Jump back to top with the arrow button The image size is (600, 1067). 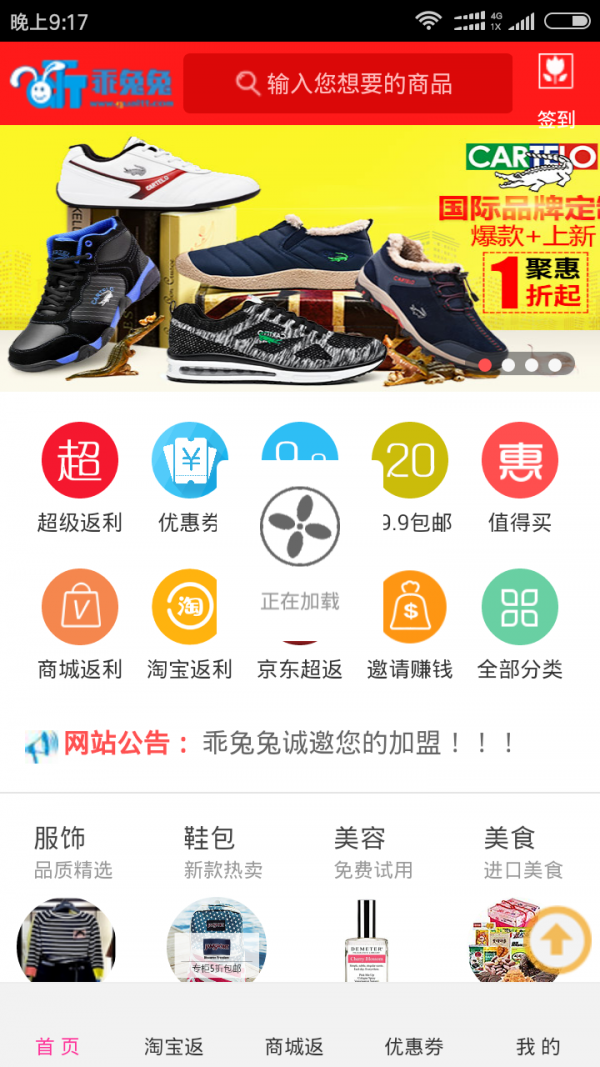[558, 939]
